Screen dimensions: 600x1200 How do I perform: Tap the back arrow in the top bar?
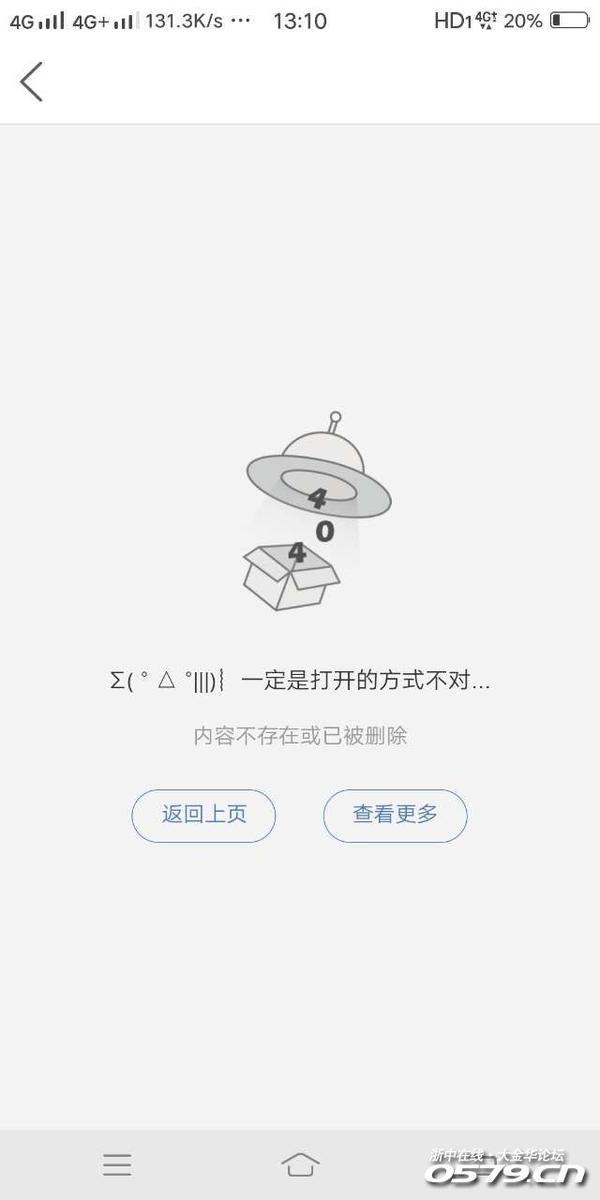tap(32, 81)
